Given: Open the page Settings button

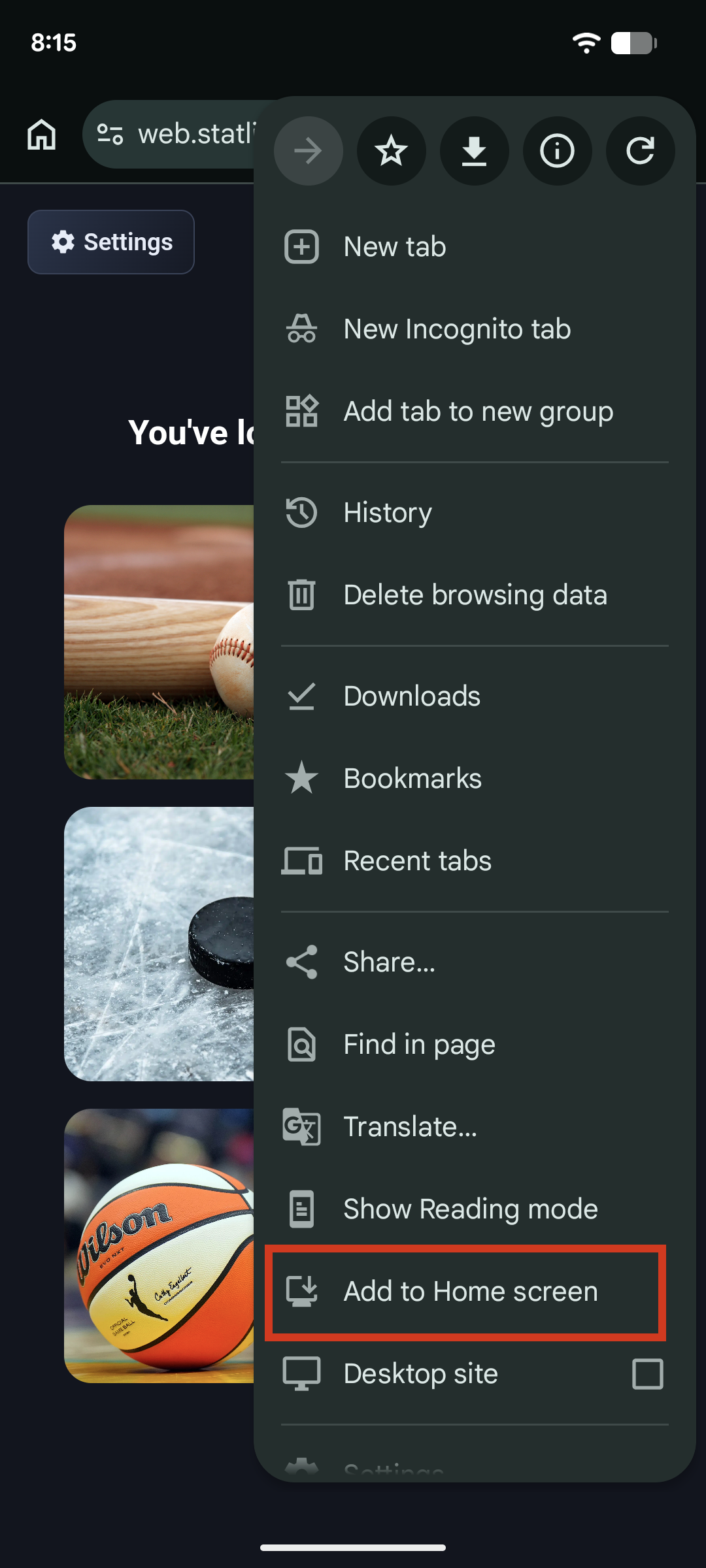Looking at the screenshot, I should click(x=111, y=242).
